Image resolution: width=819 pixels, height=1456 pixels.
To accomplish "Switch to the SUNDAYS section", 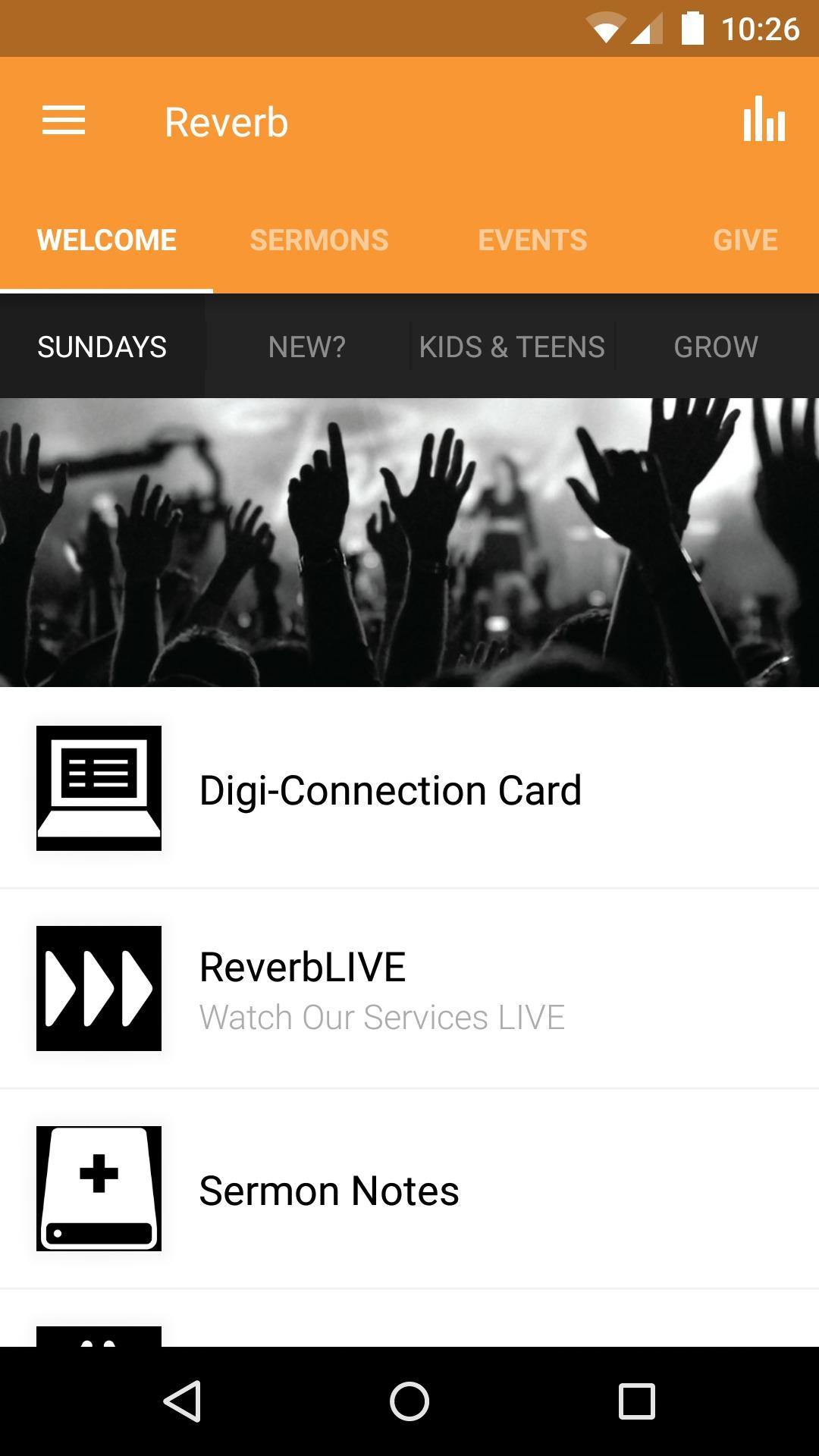I will click(102, 347).
